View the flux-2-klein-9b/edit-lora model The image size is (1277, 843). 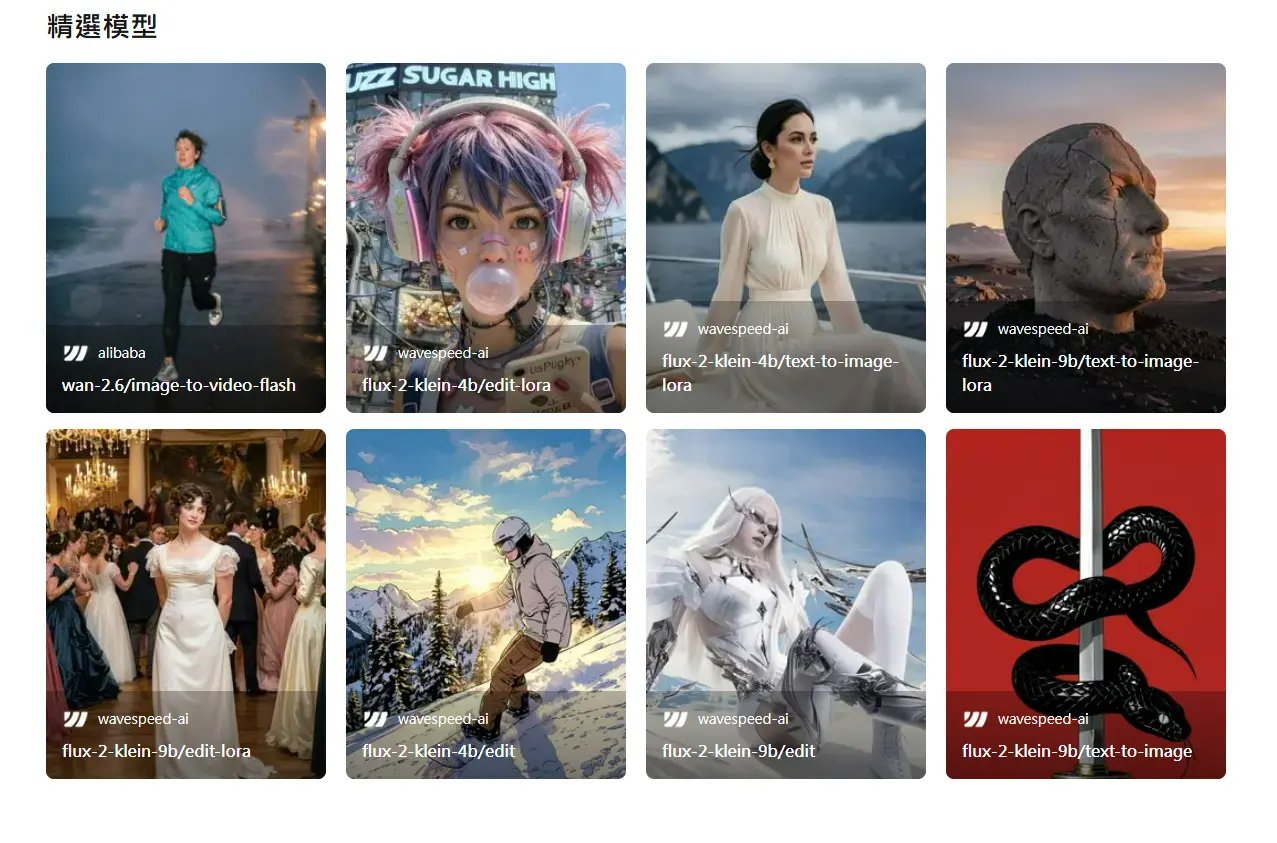(186, 604)
